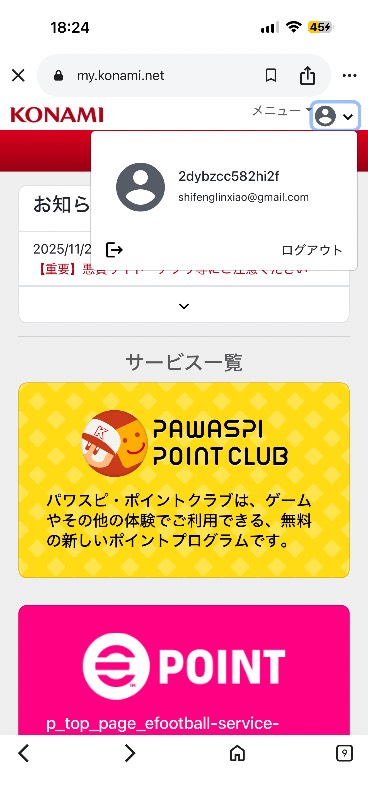Screen dimensions: 368x800
Task: Go to the browser home page
Action: tap(237, 753)
